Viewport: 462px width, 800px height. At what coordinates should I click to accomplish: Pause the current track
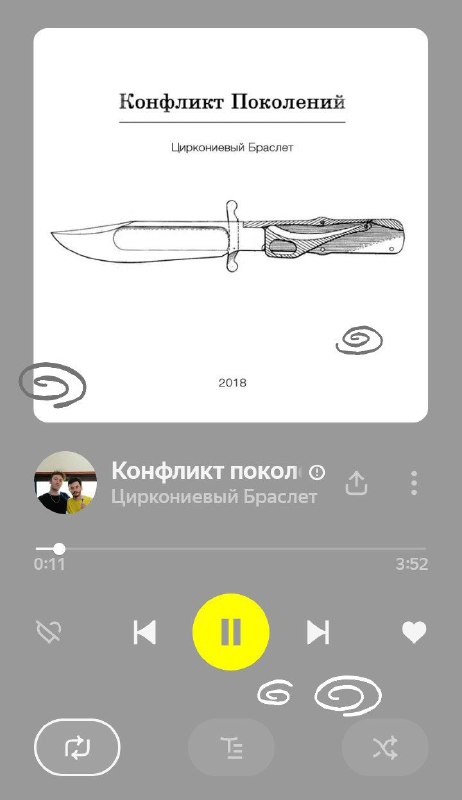(x=231, y=632)
